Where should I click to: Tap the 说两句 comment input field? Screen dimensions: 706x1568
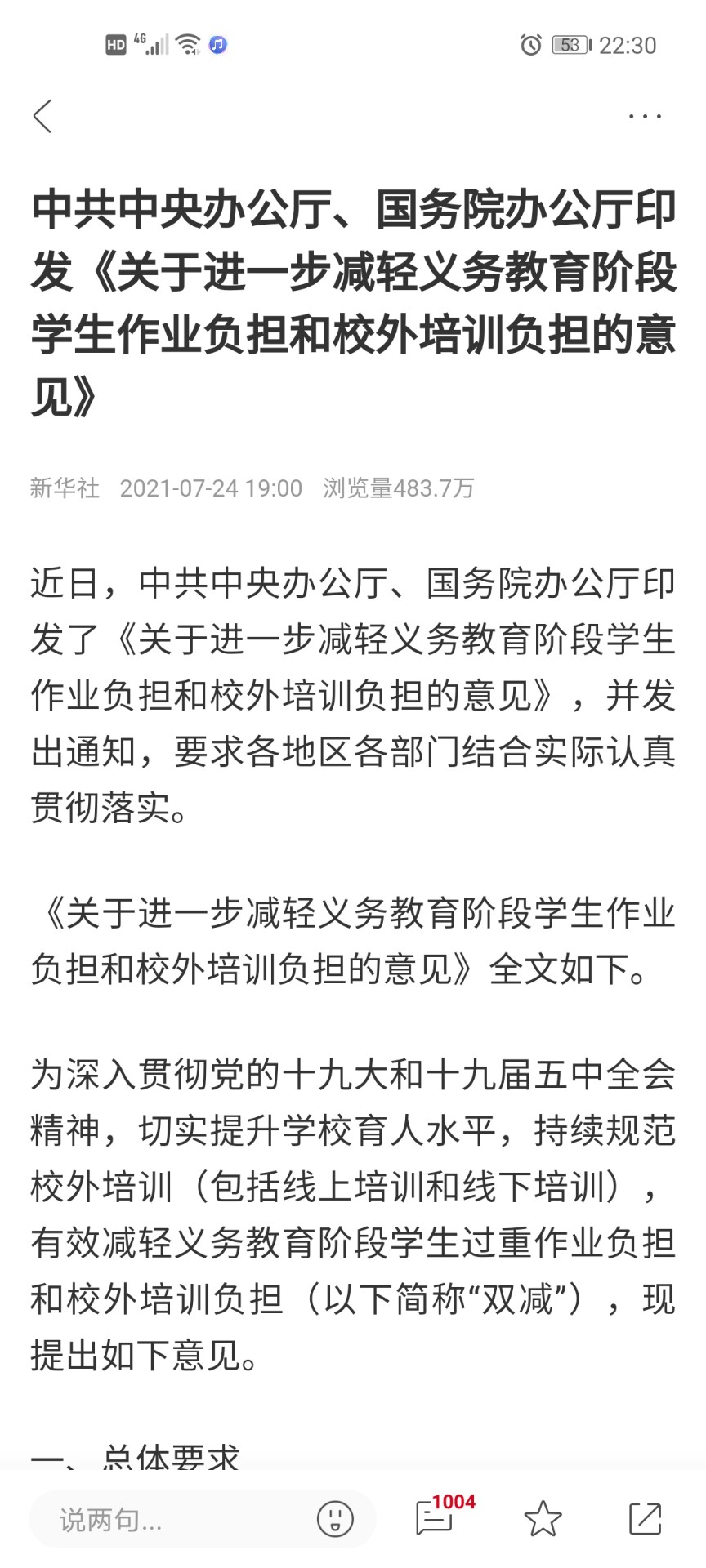[x=203, y=1520]
